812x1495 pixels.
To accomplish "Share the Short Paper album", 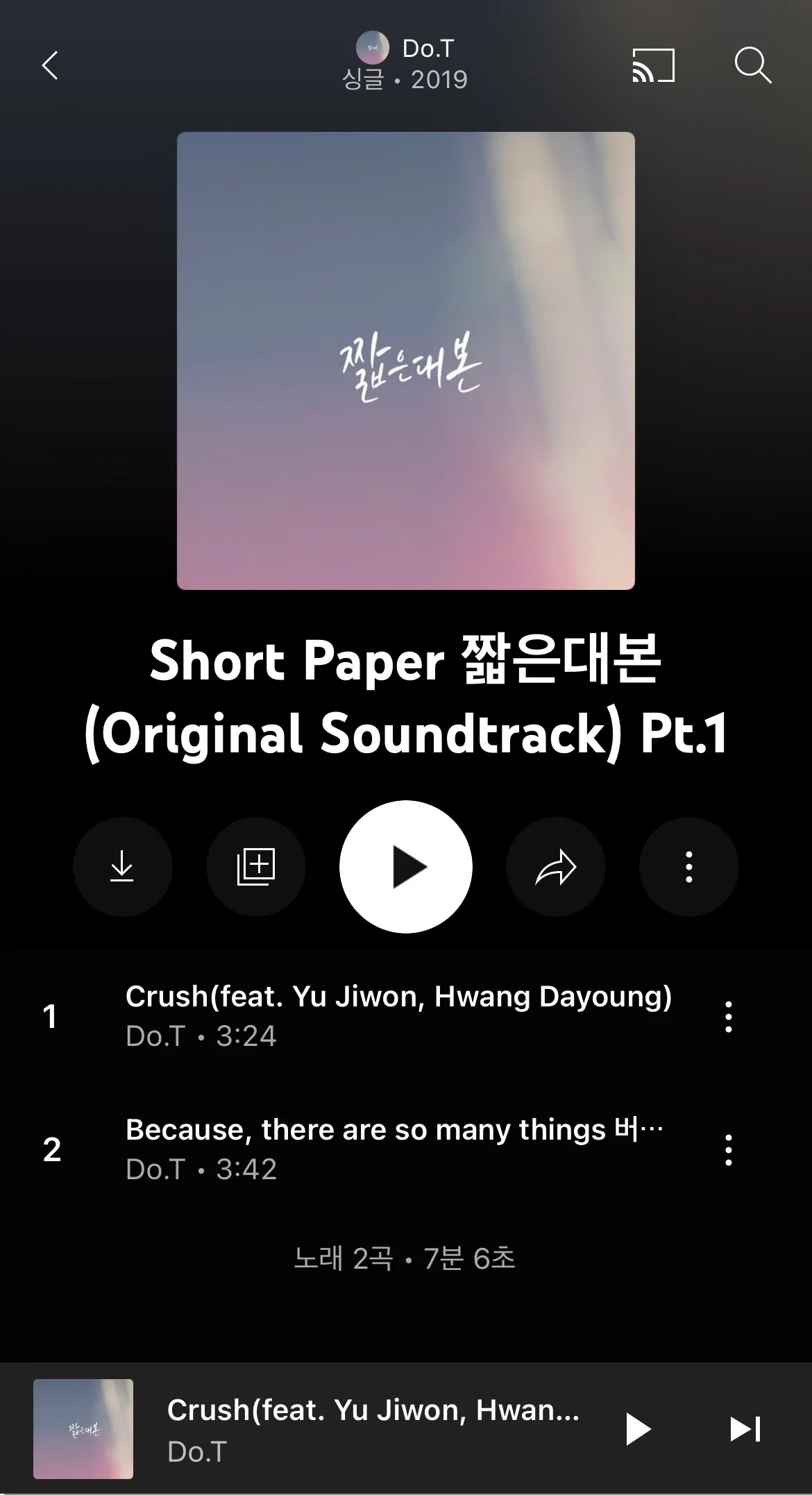I will 555,866.
